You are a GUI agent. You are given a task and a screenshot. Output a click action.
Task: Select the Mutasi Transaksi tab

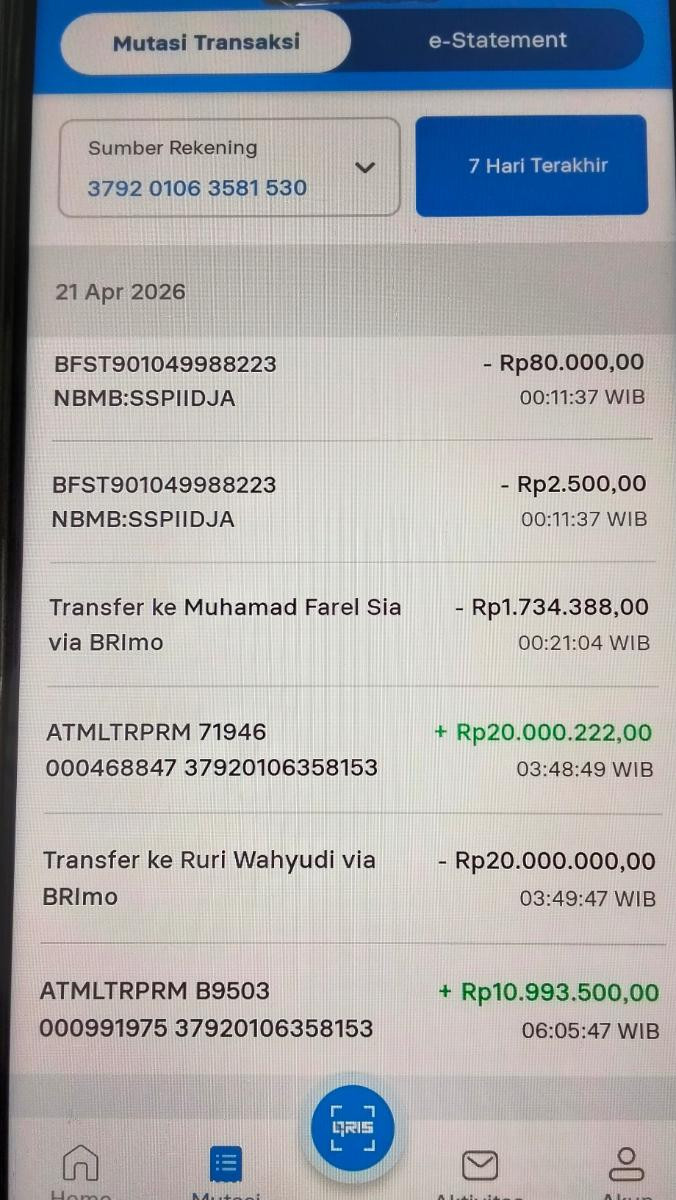(x=206, y=43)
